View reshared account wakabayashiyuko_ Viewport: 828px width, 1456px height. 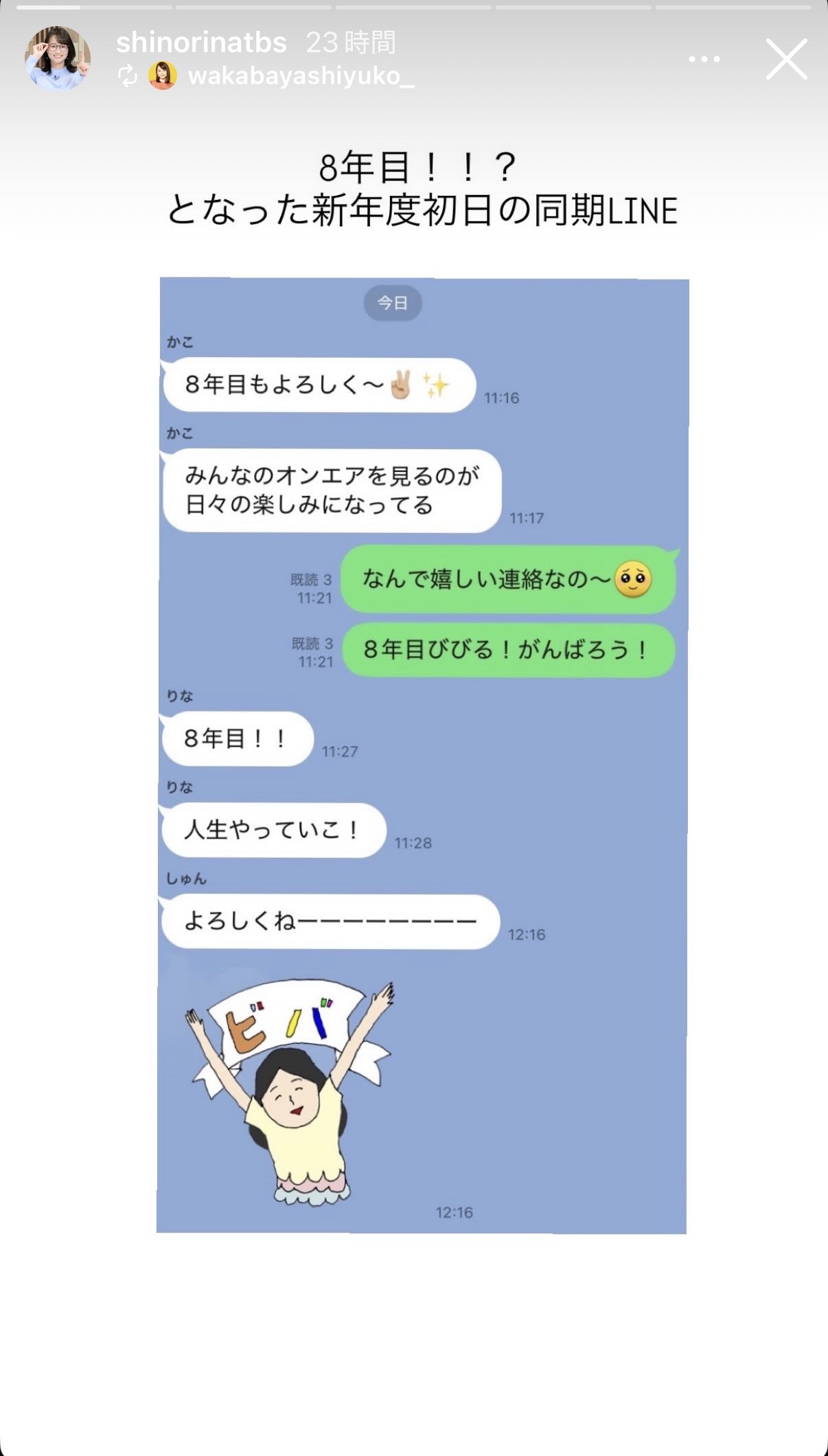(301, 76)
